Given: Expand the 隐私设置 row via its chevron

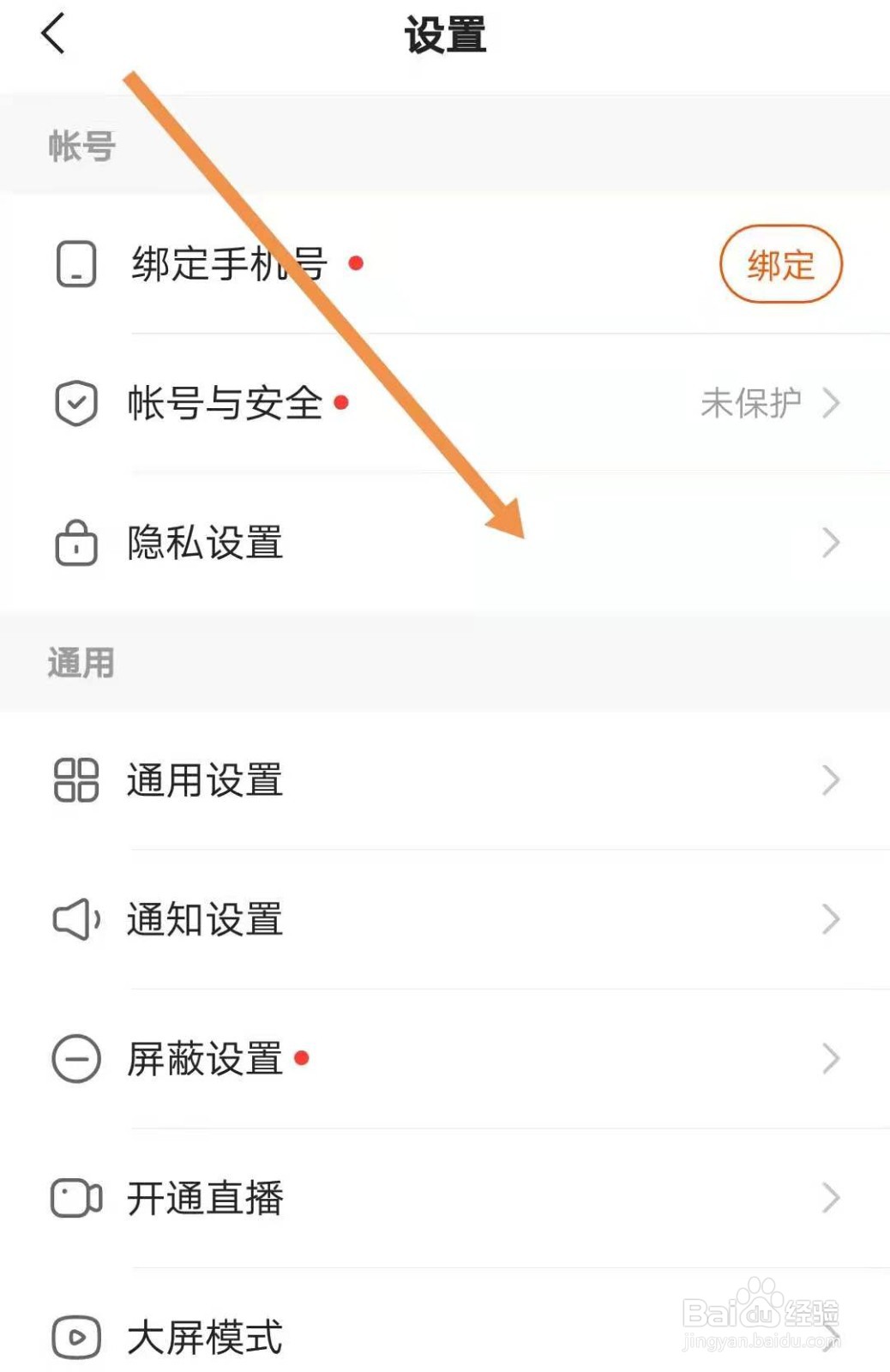Looking at the screenshot, I should (829, 542).
